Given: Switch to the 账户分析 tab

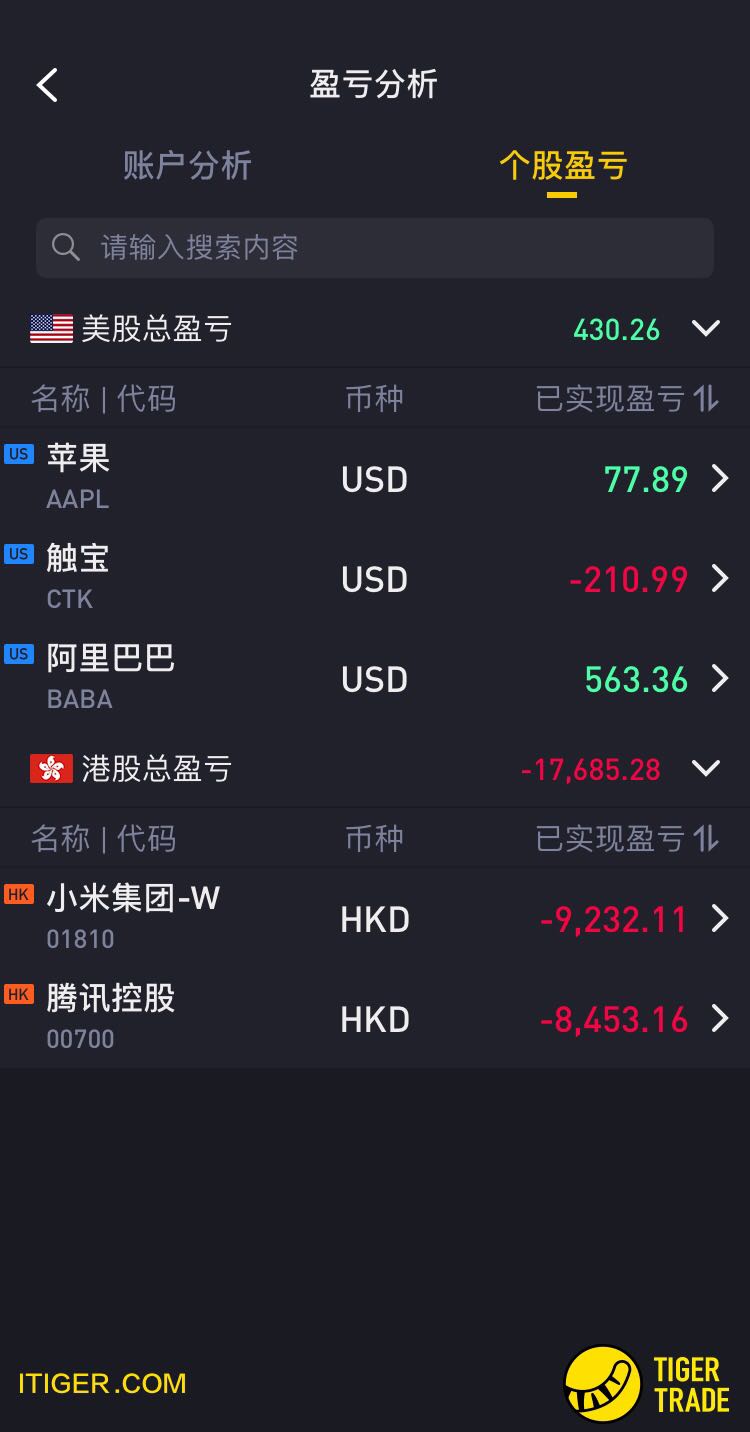Looking at the screenshot, I should coord(187,166).
